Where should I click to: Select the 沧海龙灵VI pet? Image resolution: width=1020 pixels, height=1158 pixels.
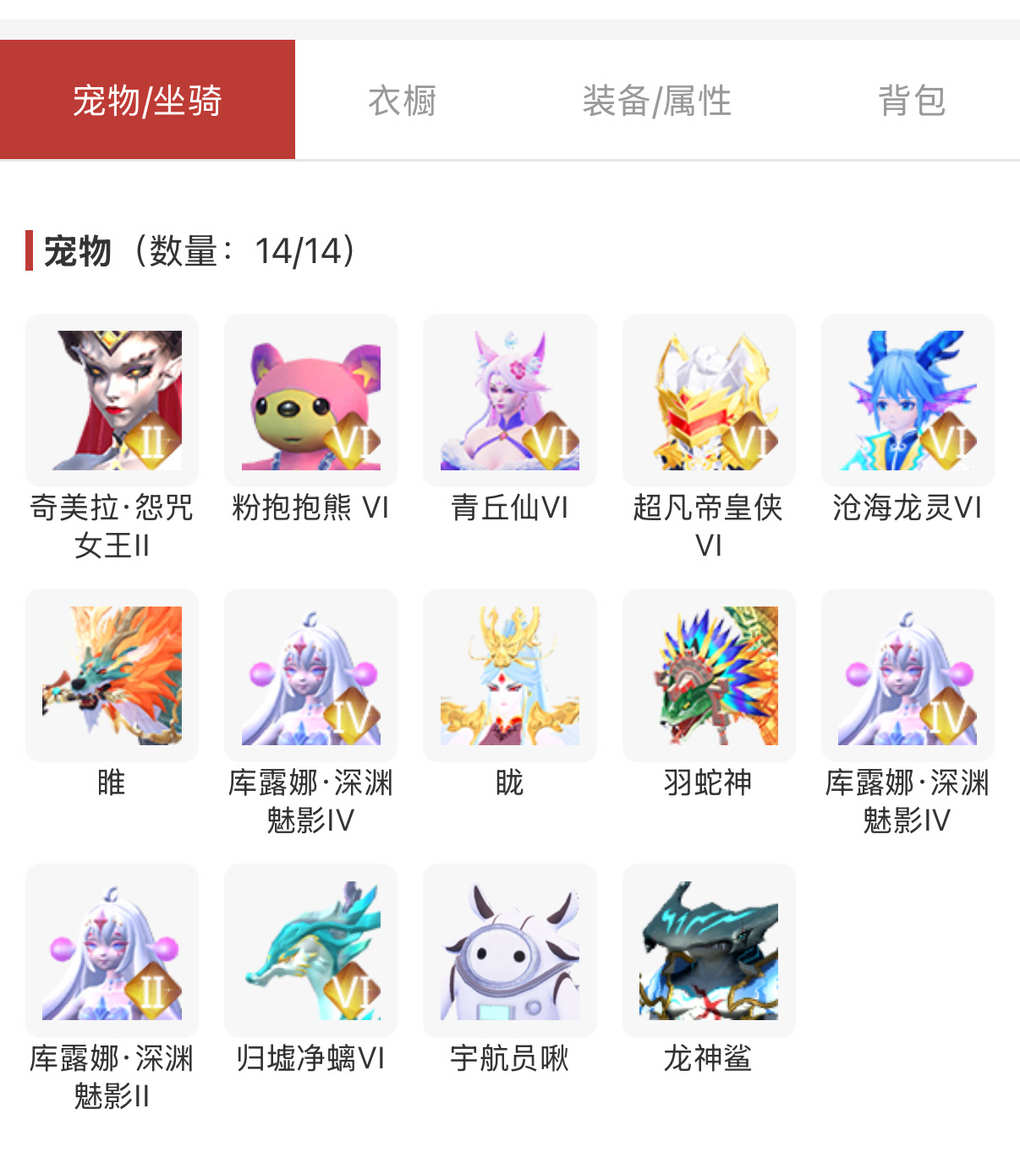pyautogui.click(x=908, y=400)
